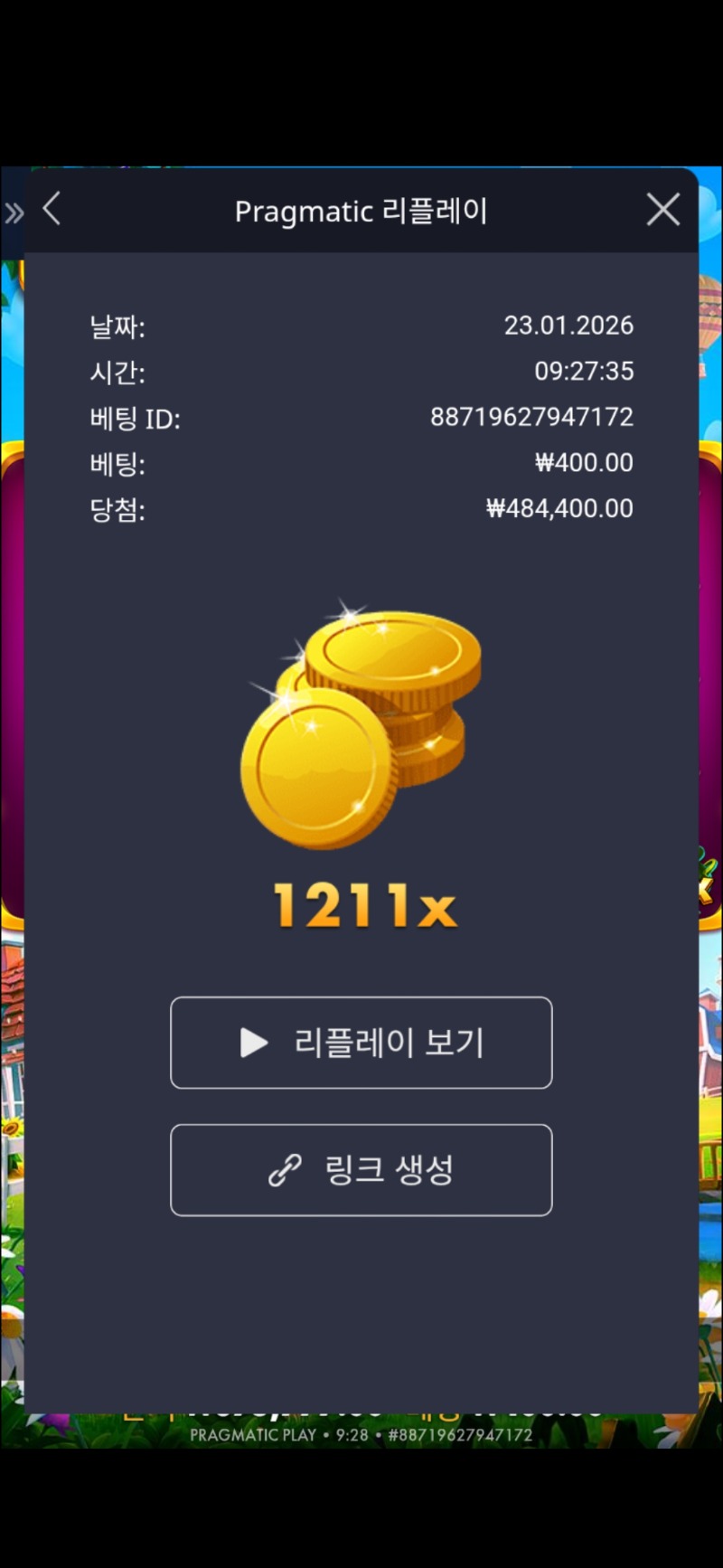
Task: Click the gold coins graphic
Action: [x=361, y=723]
